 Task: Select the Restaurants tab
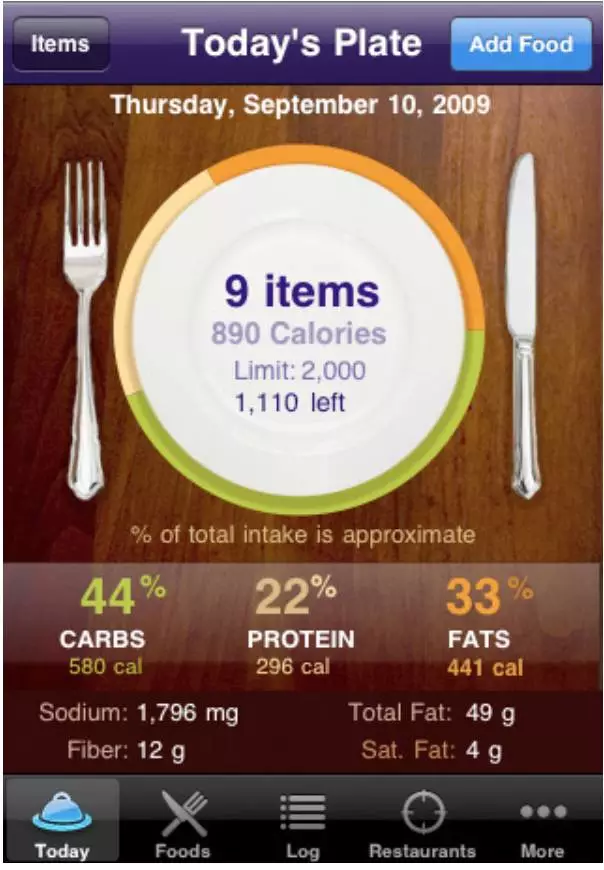(x=422, y=824)
